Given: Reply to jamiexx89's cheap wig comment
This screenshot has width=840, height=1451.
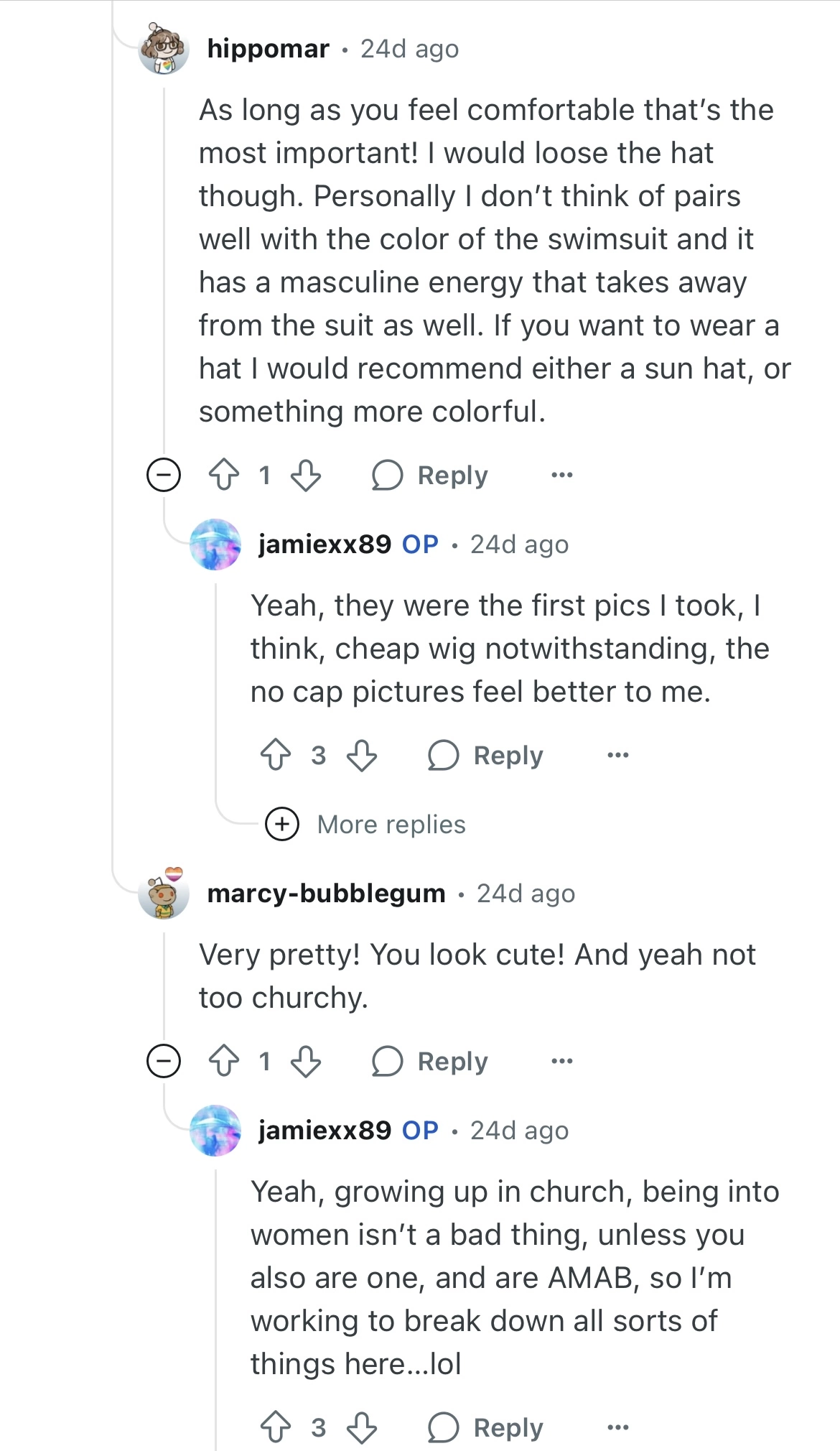Looking at the screenshot, I should pos(486,756).
